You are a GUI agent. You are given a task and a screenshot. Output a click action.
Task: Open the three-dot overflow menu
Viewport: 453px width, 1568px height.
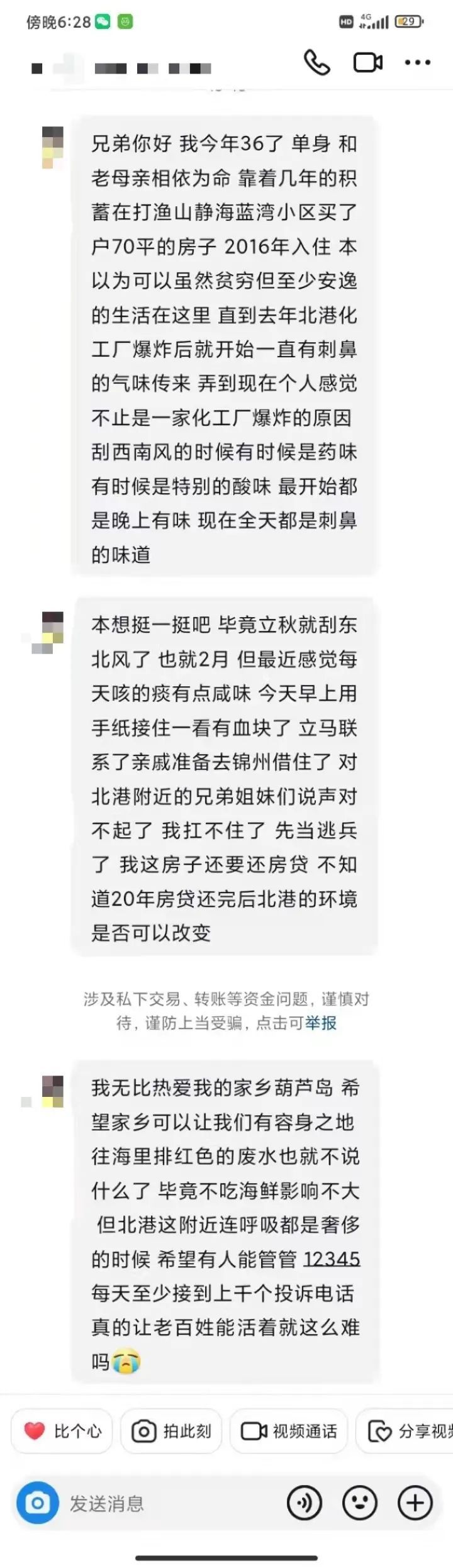click(x=417, y=62)
